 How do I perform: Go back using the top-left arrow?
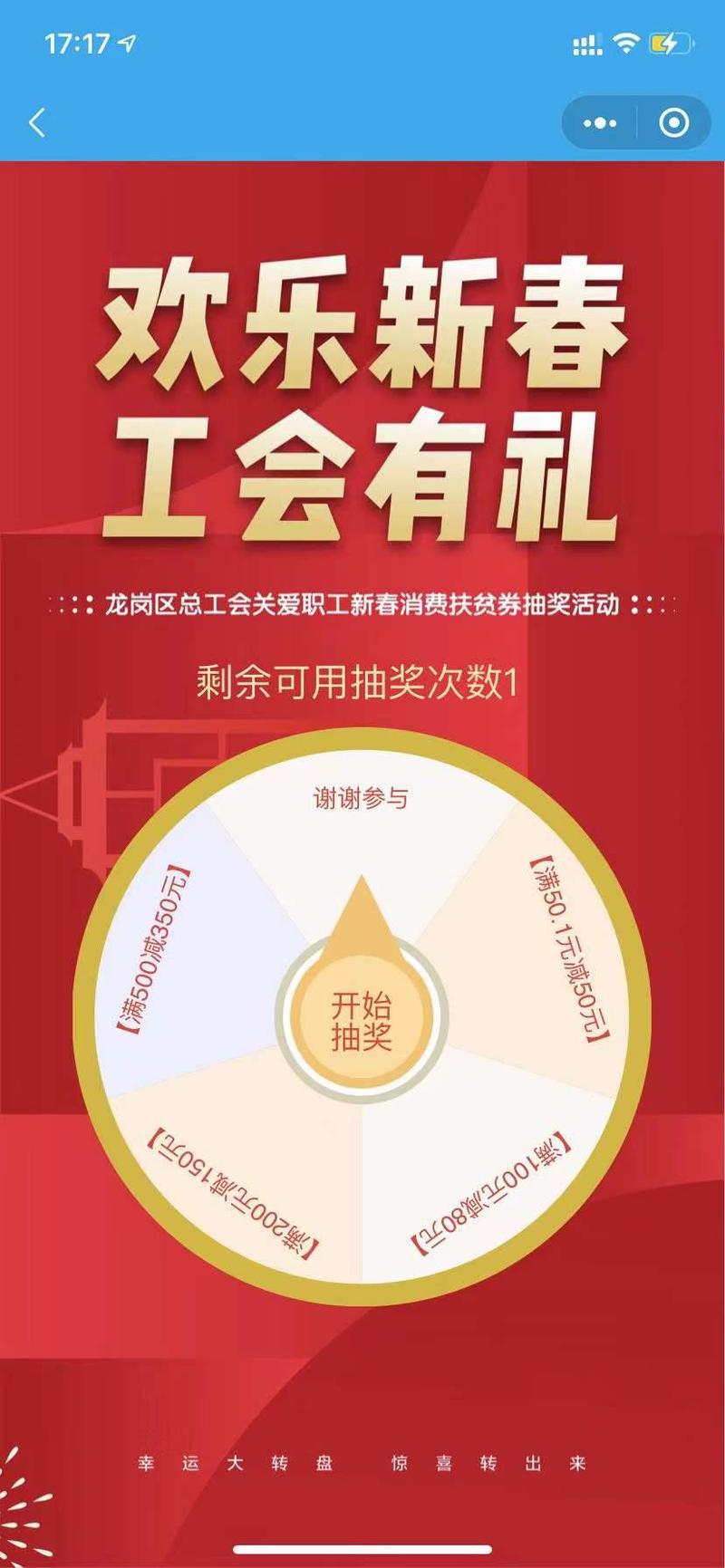click(x=37, y=122)
